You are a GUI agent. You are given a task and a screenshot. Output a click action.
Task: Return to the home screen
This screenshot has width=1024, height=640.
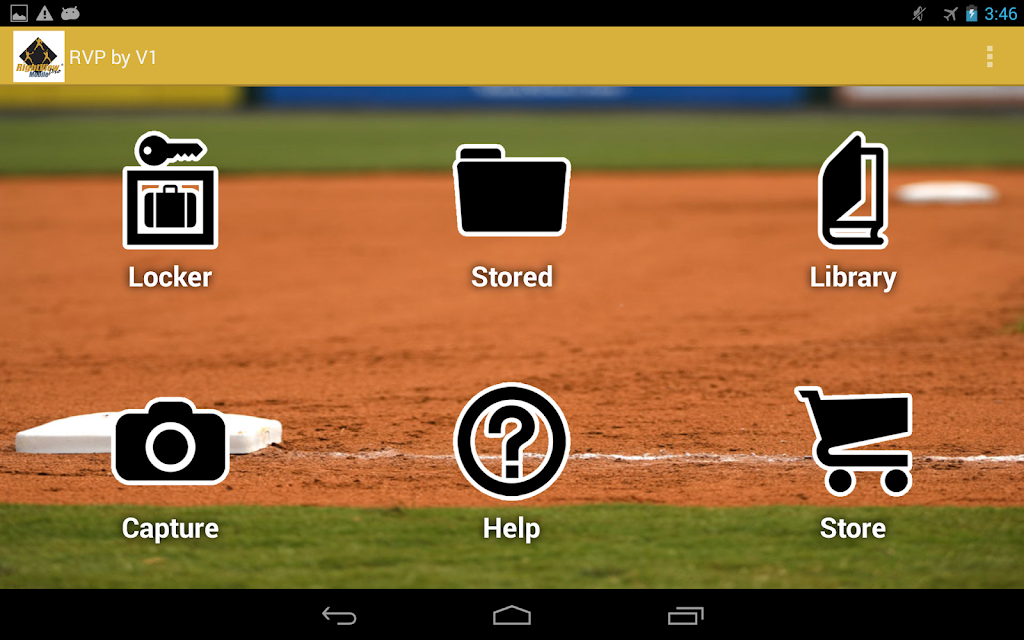[512, 615]
